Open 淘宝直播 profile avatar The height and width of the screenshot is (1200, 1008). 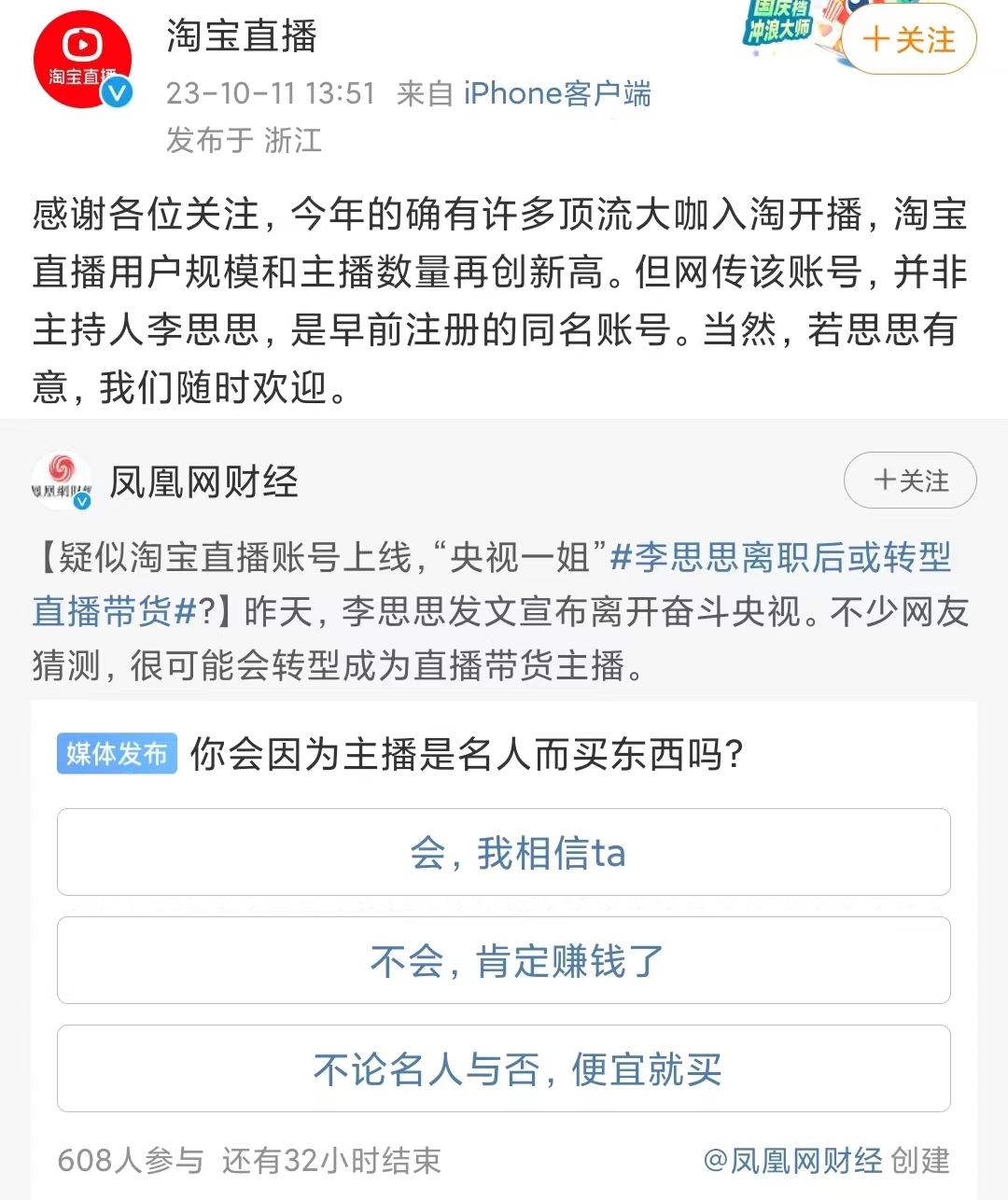point(82,60)
